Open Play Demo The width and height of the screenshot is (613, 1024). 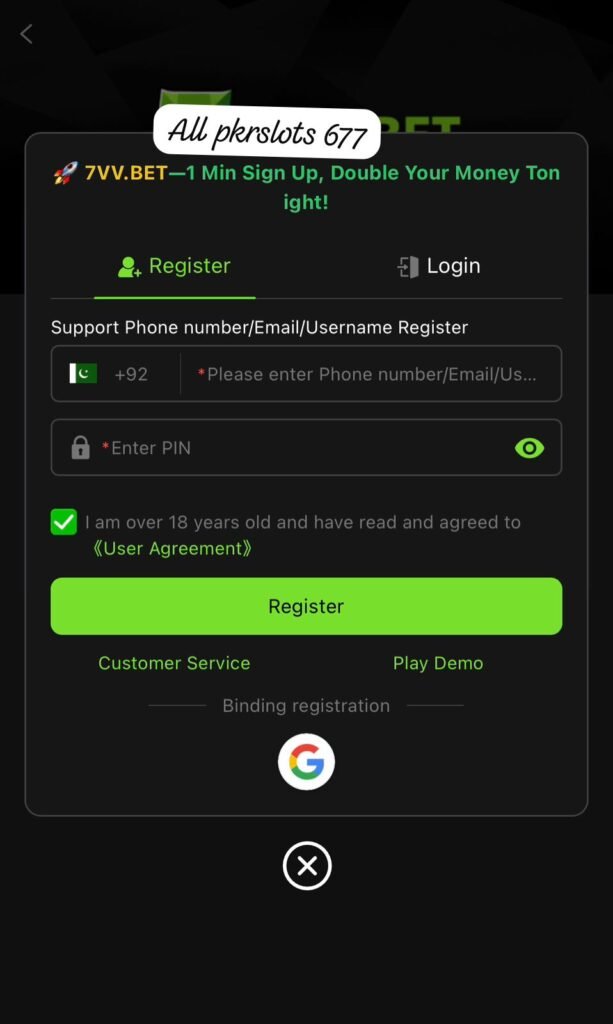point(438,663)
